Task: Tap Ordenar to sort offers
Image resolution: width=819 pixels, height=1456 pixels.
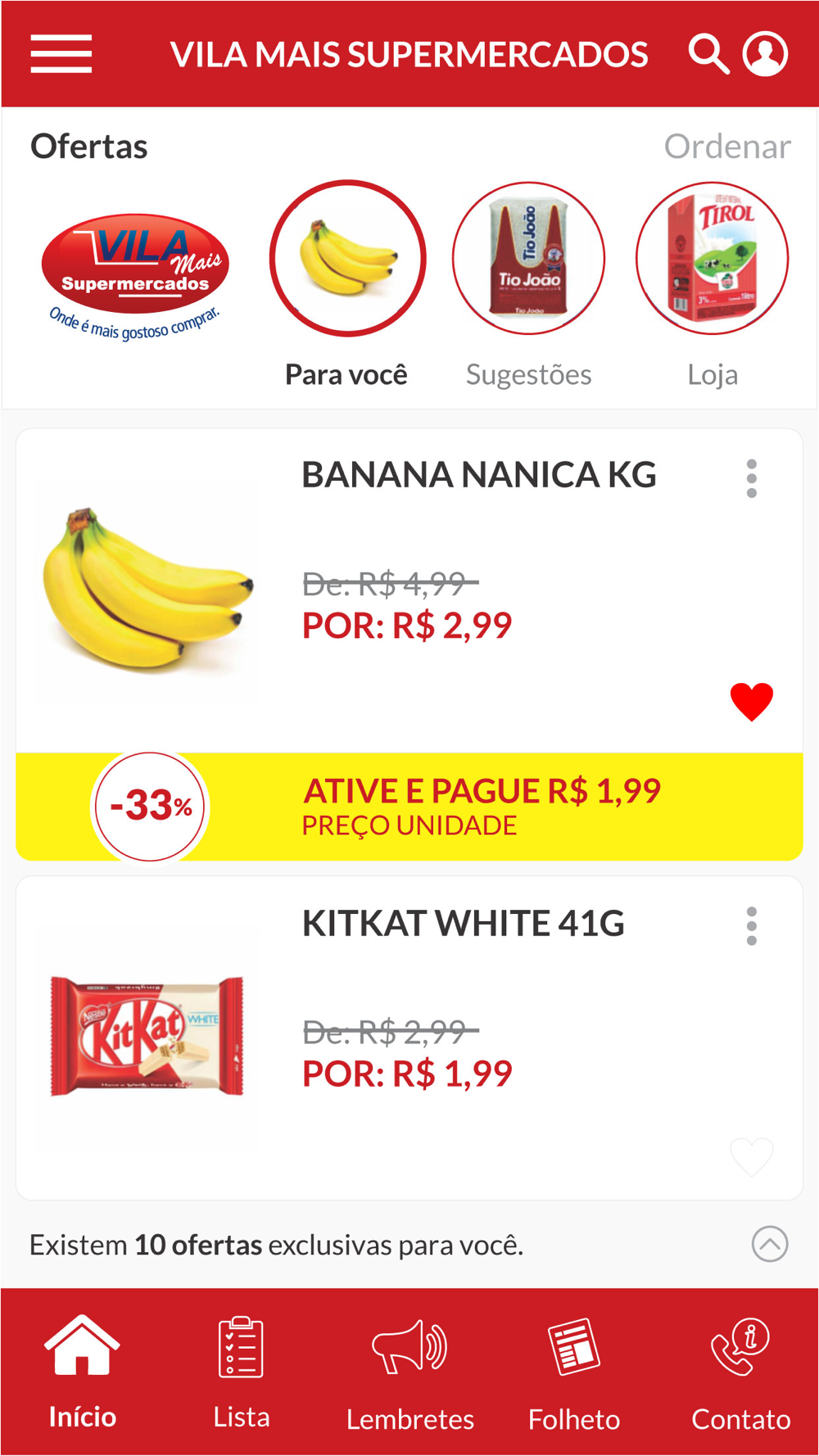Action: [x=726, y=147]
